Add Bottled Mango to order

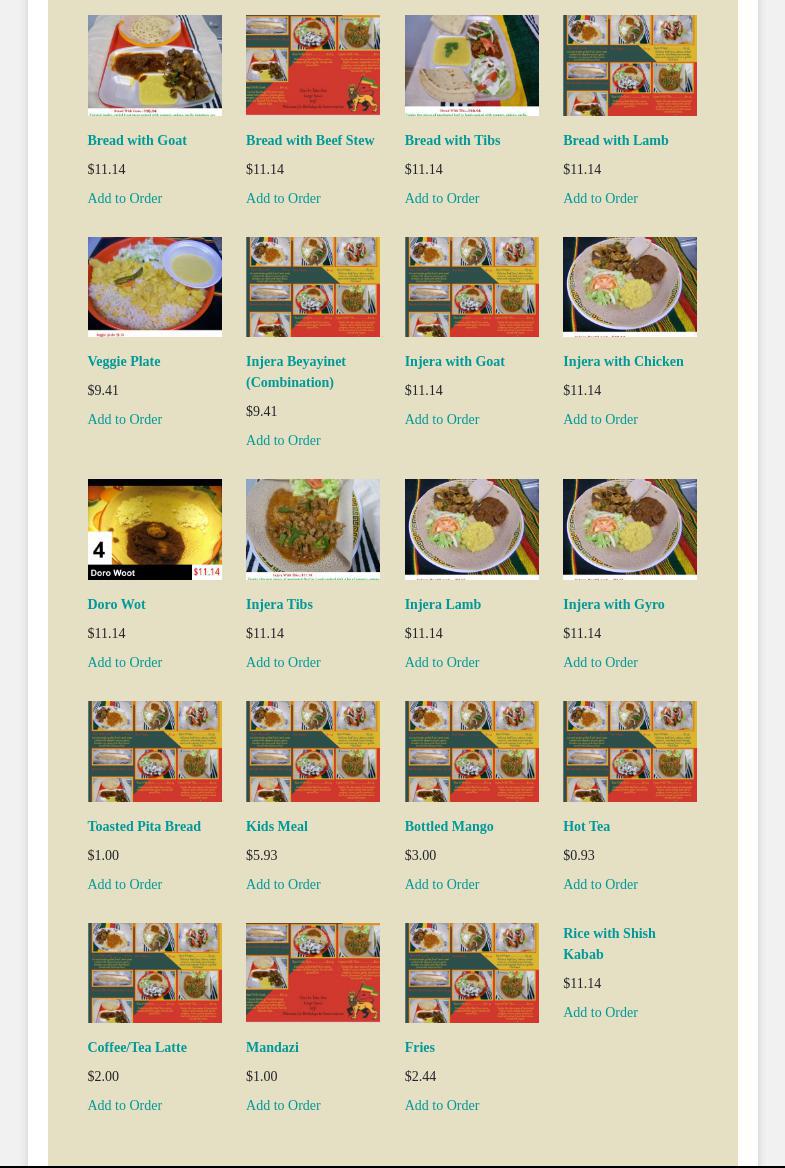(441, 884)
